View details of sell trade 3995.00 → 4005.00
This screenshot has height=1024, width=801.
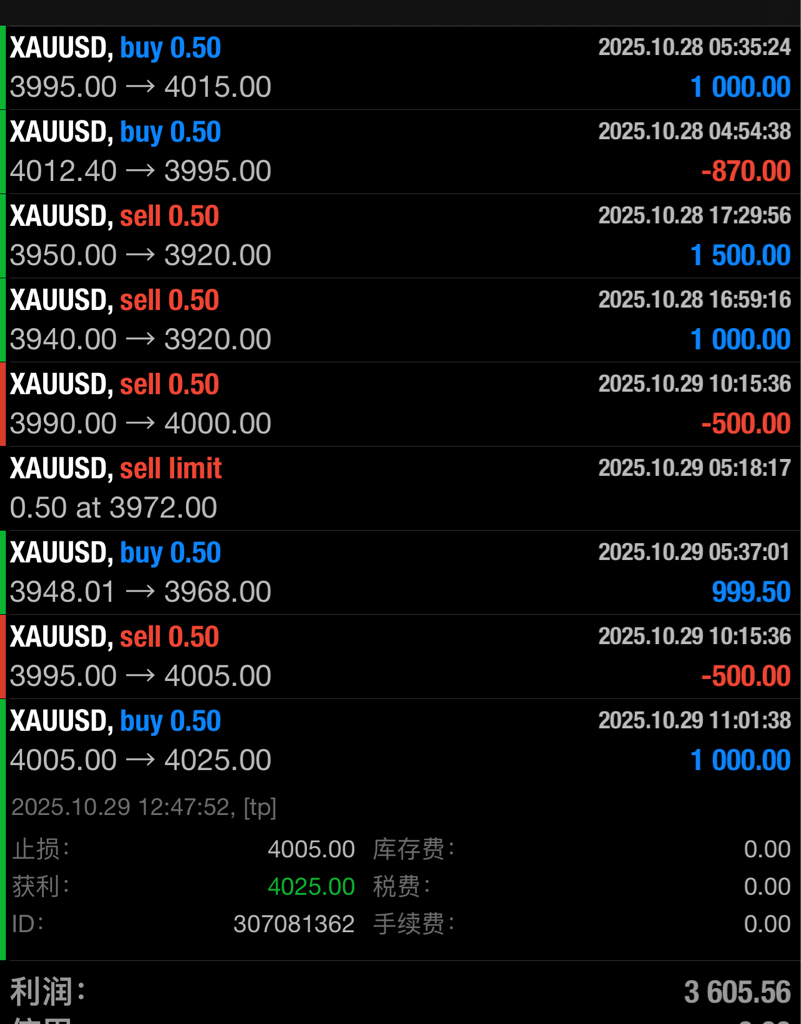[x=400, y=656]
